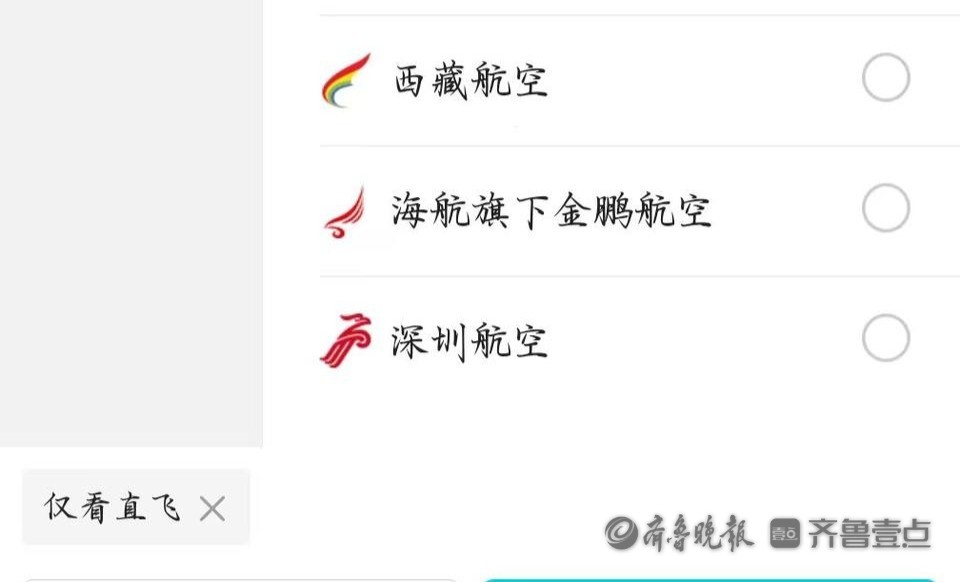Choose 深圳航空 from the airline list

click(x=885, y=339)
